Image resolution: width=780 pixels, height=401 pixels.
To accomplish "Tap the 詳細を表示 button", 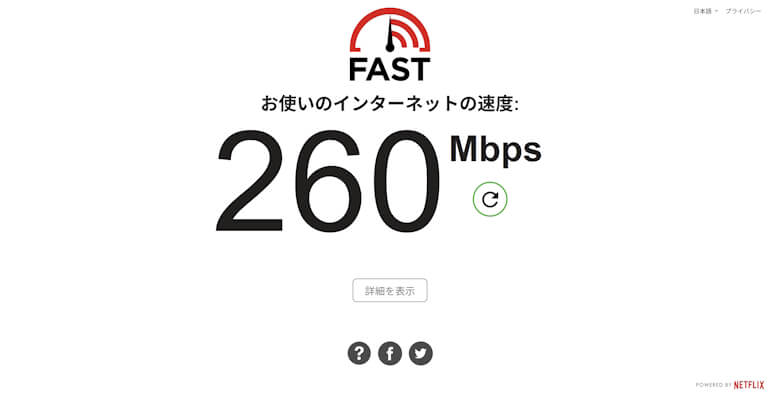I will point(390,291).
